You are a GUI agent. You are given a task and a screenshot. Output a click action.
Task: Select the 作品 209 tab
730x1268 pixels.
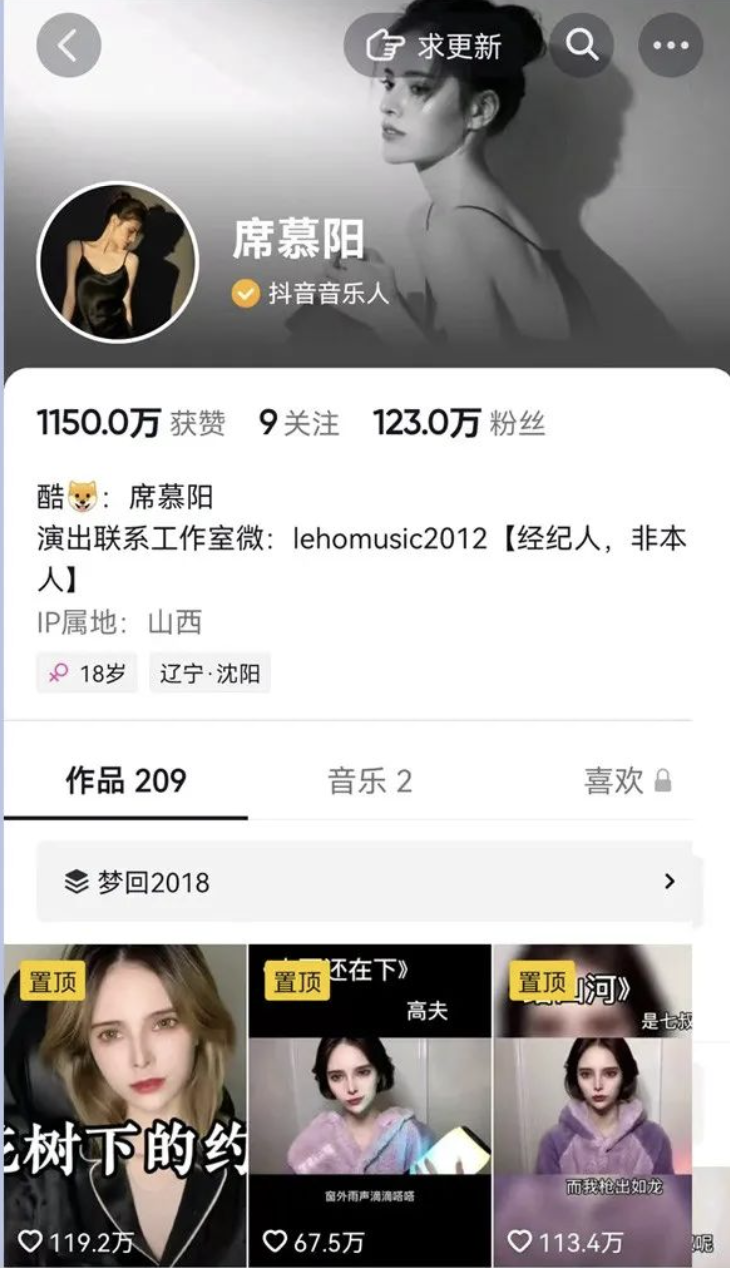click(x=126, y=781)
